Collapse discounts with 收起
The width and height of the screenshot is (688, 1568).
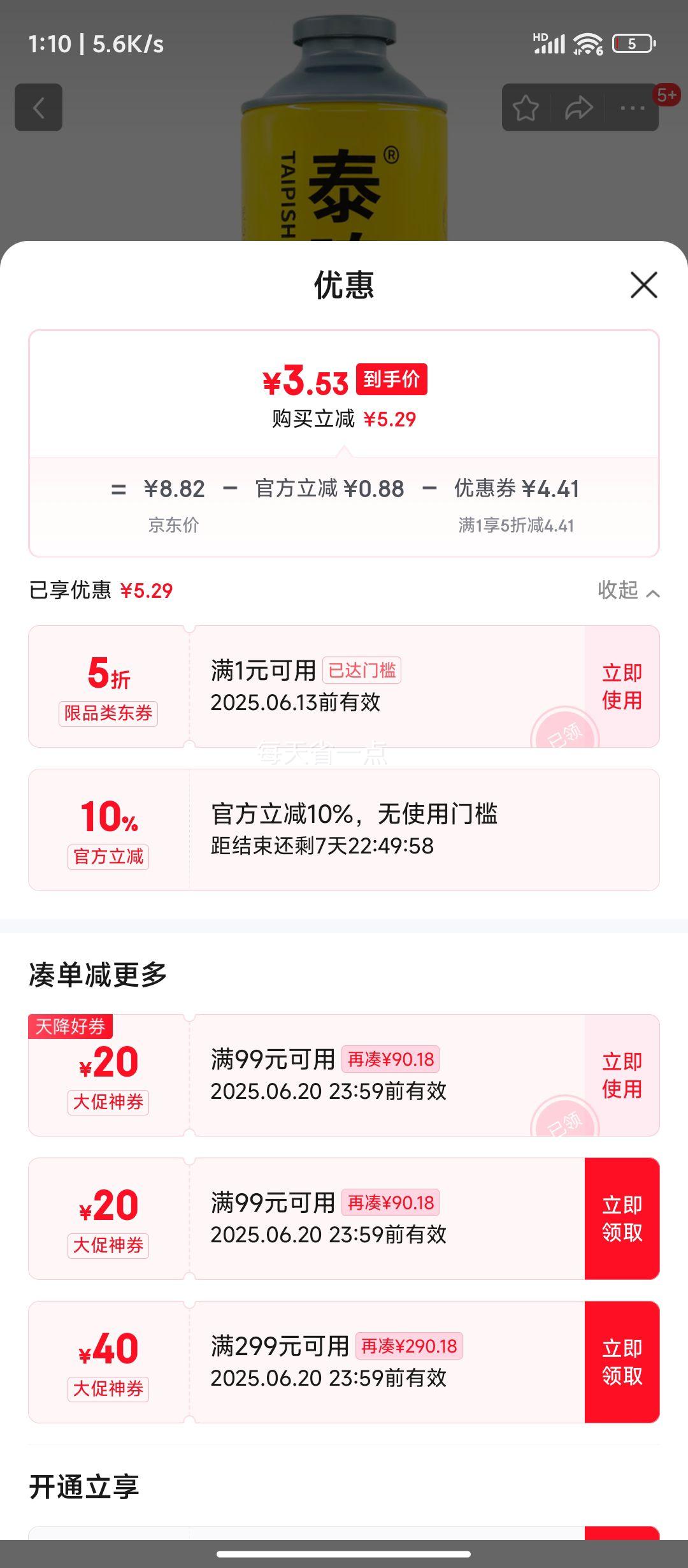627,591
